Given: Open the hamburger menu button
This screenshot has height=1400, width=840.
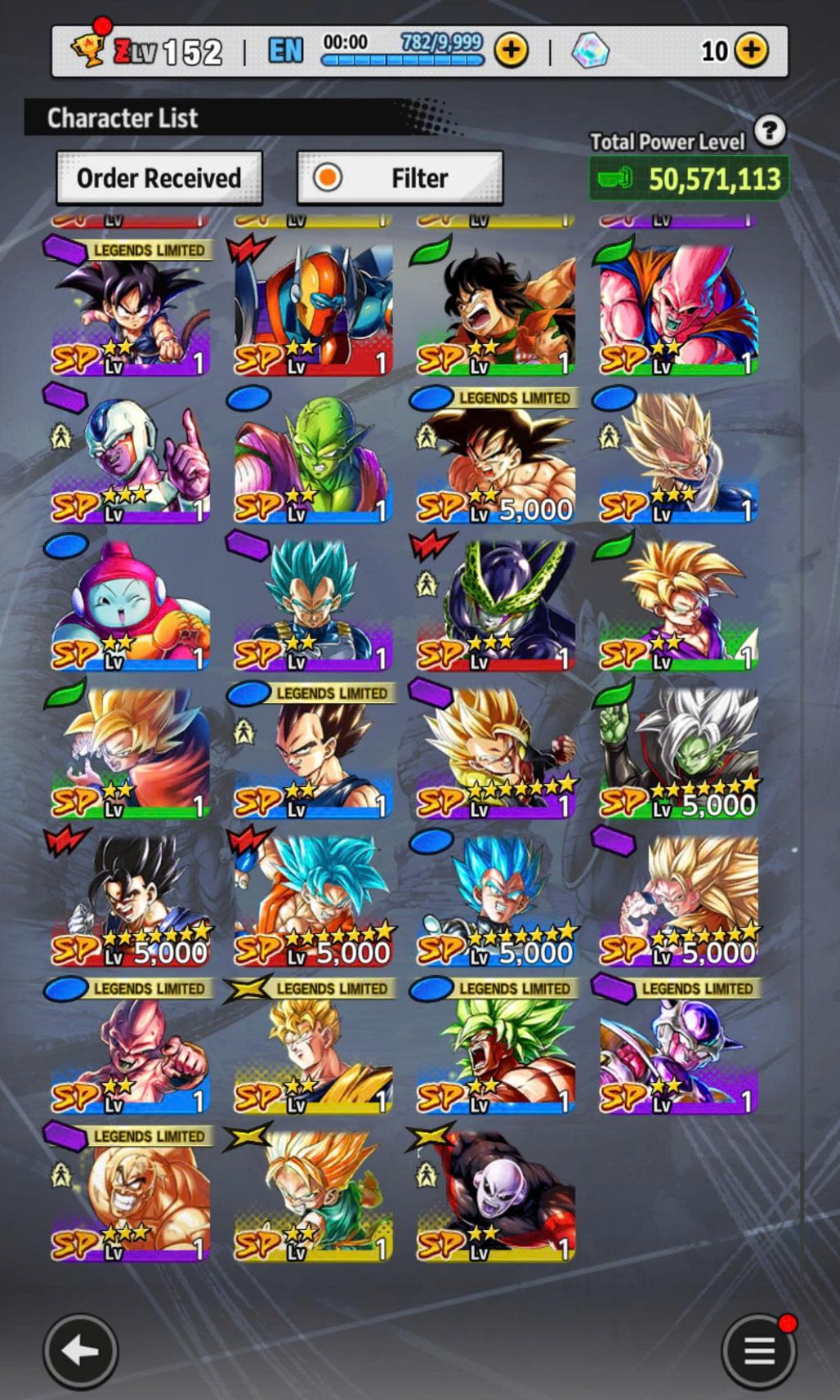Looking at the screenshot, I should pyautogui.click(x=759, y=1352).
